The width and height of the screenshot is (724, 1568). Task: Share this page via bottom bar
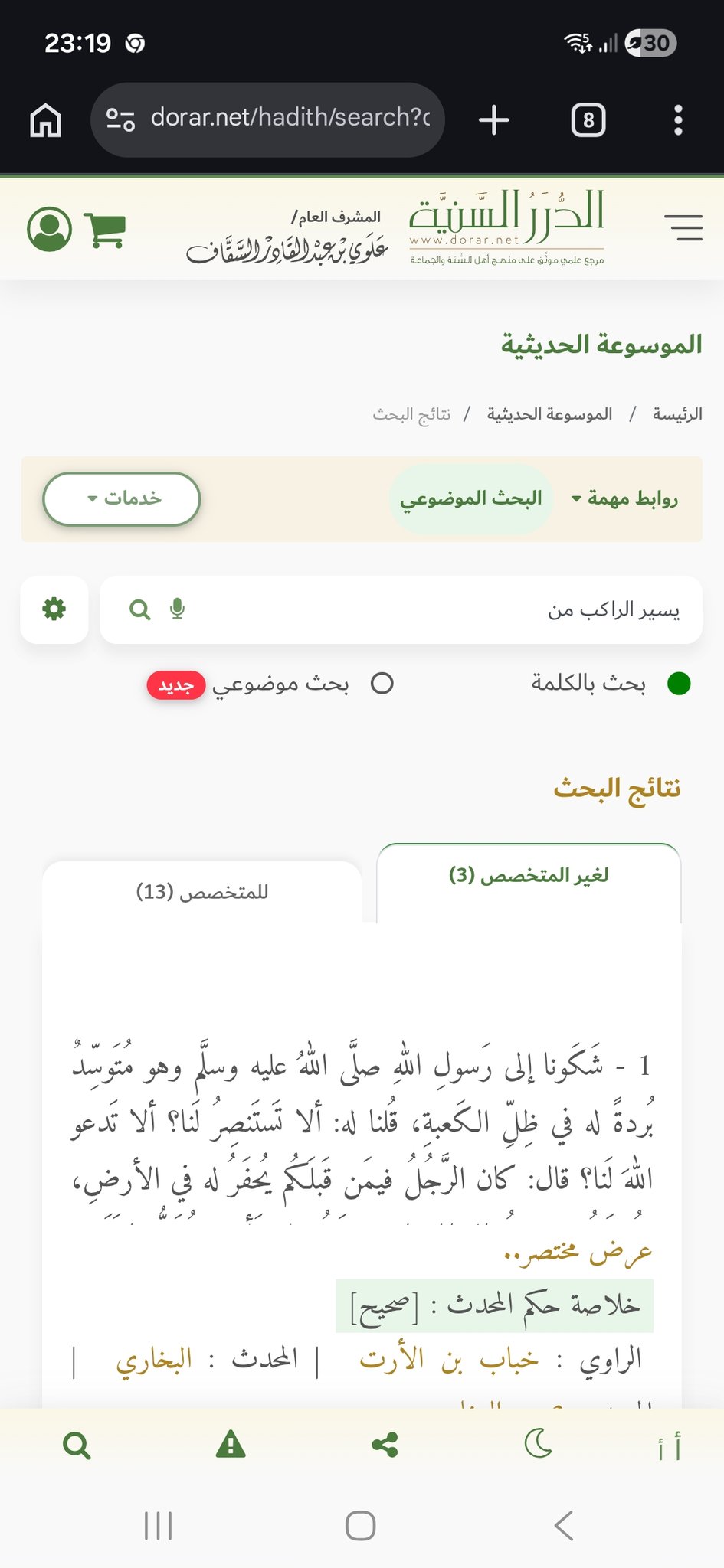tap(385, 1445)
